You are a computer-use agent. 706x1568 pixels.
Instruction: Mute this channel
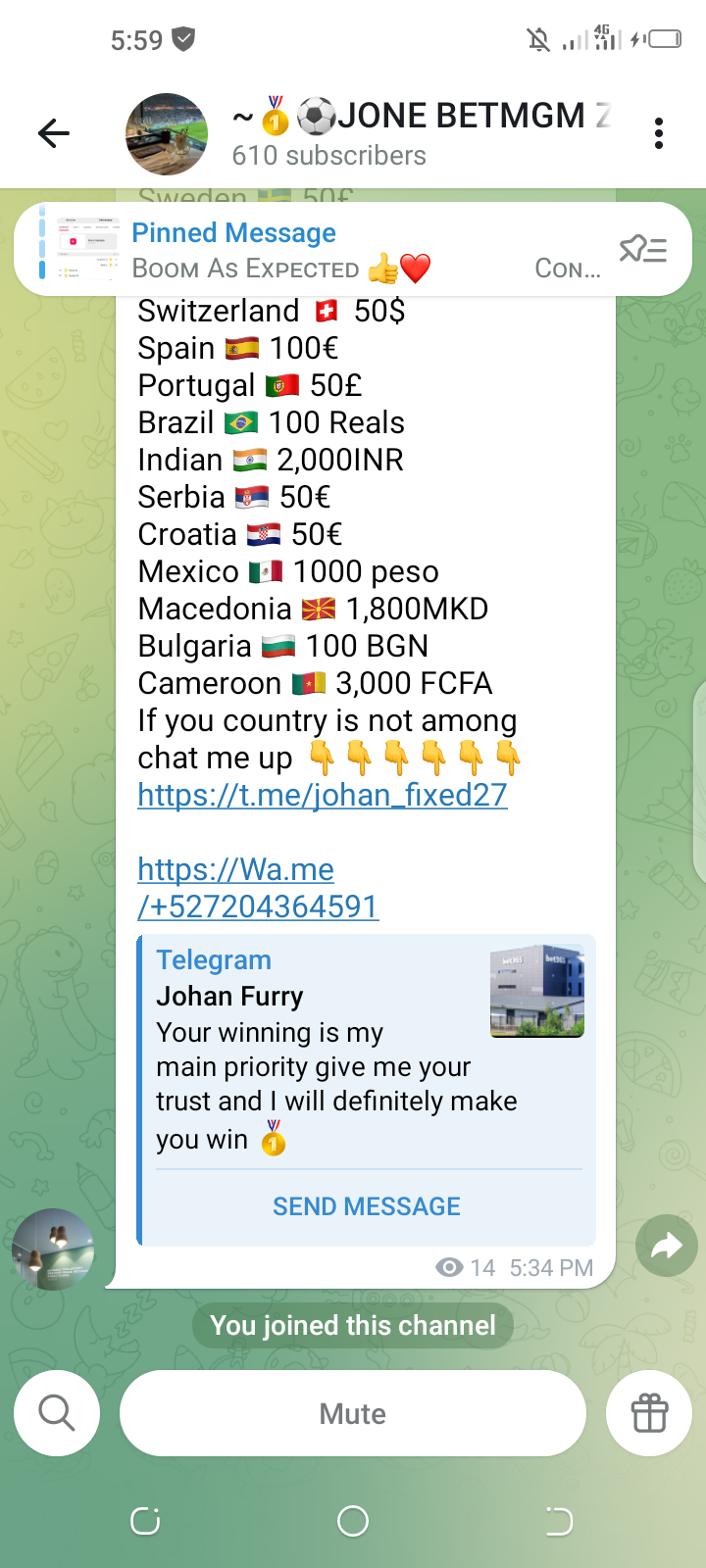[x=353, y=1413]
